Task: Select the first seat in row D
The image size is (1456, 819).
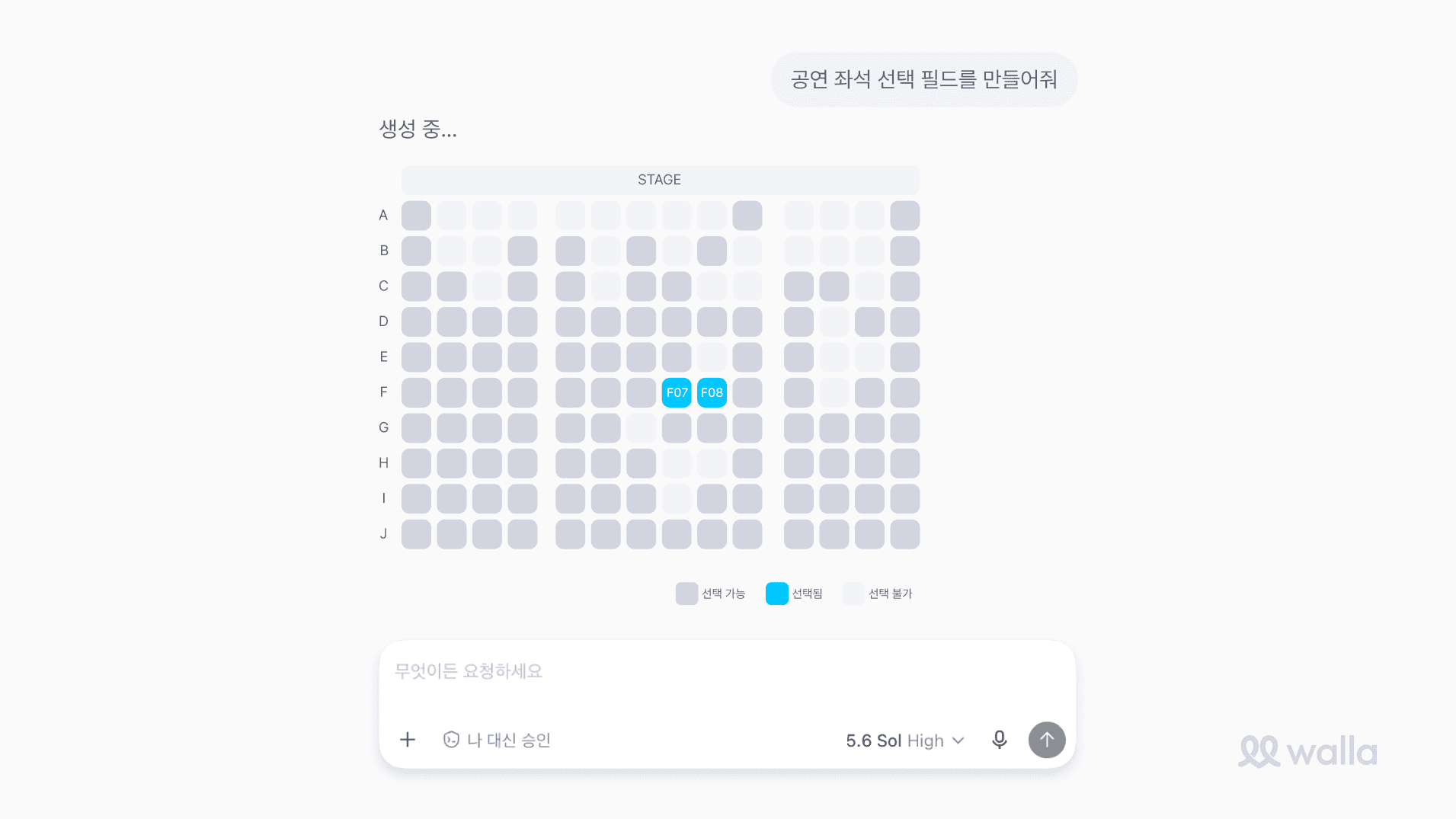Action: pyautogui.click(x=416, y=322)
